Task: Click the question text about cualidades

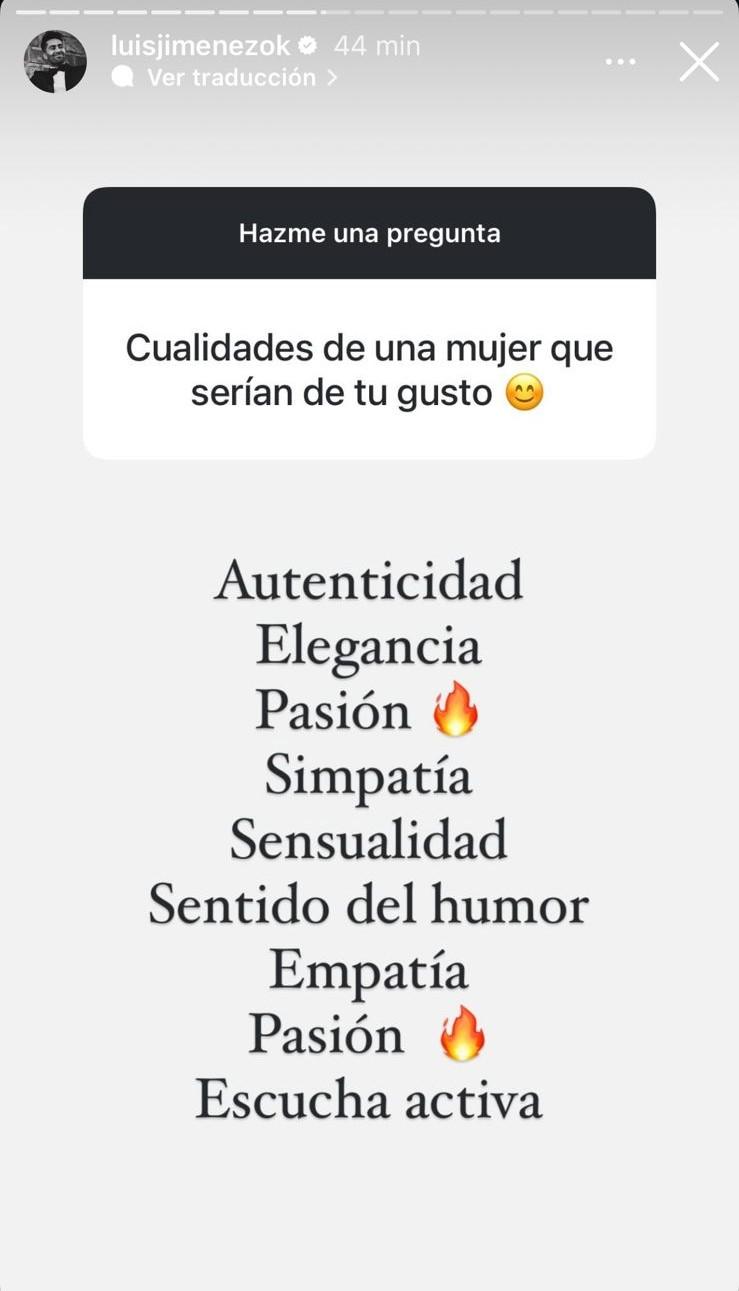Action: [369, 368]
